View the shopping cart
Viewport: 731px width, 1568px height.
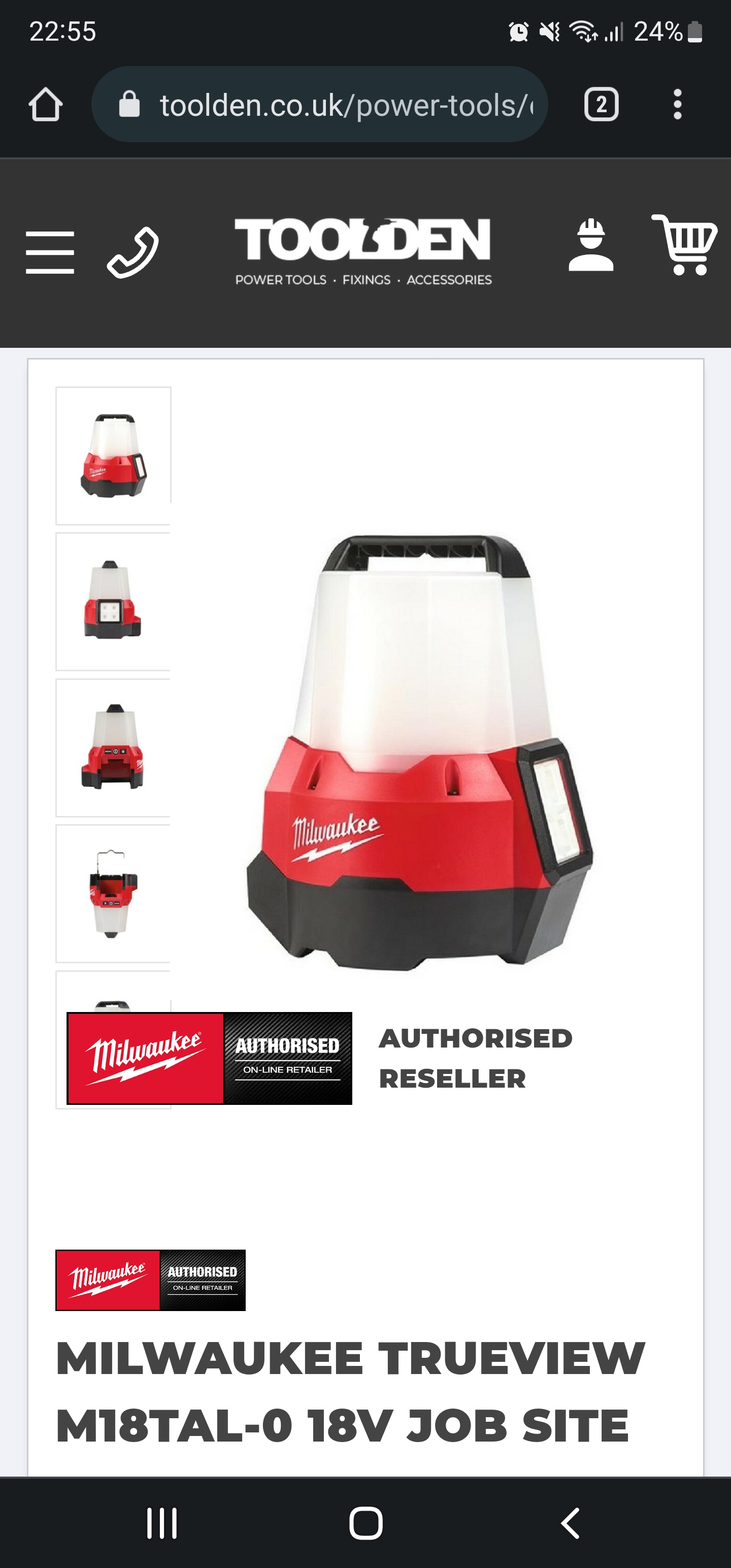point(685,245)
